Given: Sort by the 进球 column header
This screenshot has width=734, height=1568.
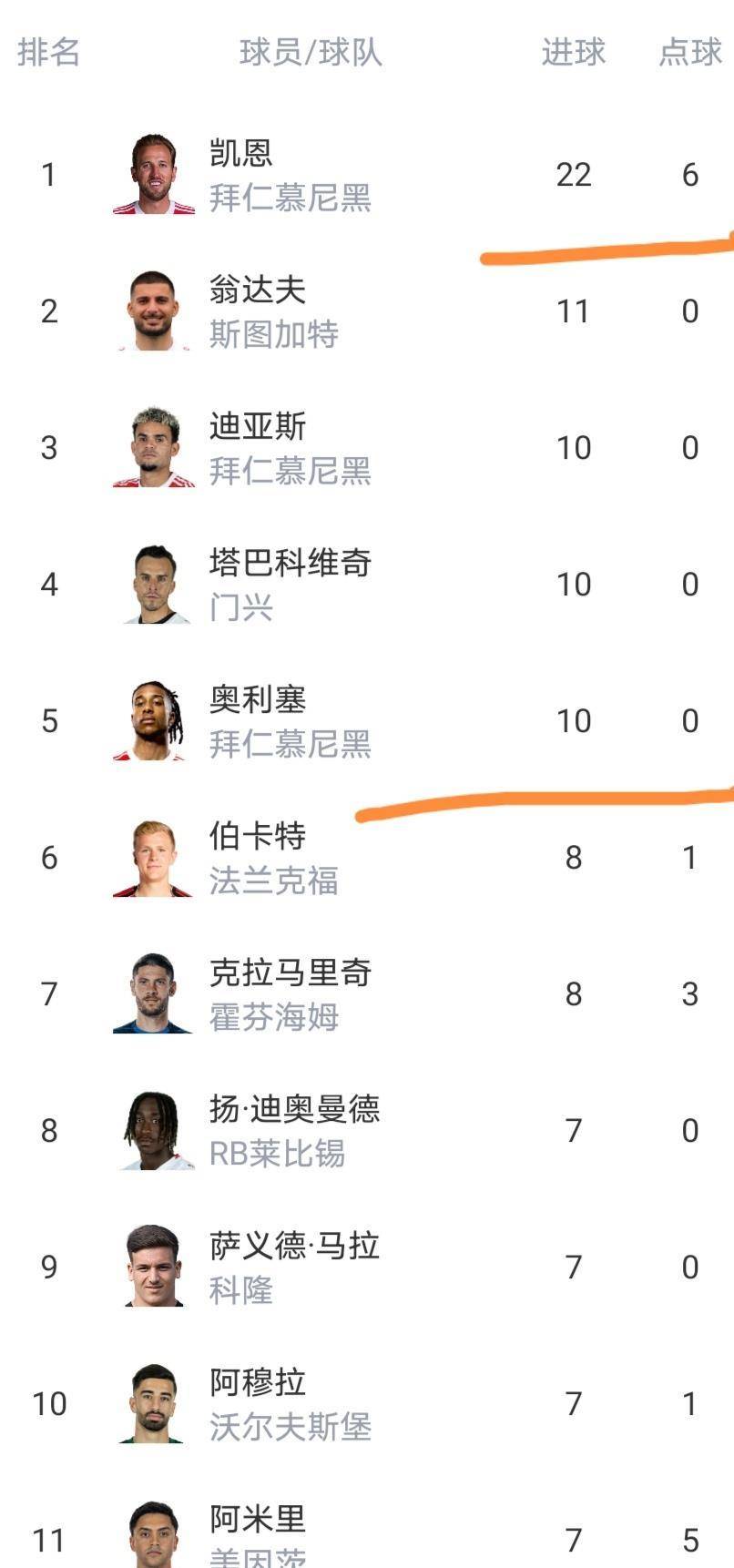Looking at the screenshot, I should (x=571, y=53).
